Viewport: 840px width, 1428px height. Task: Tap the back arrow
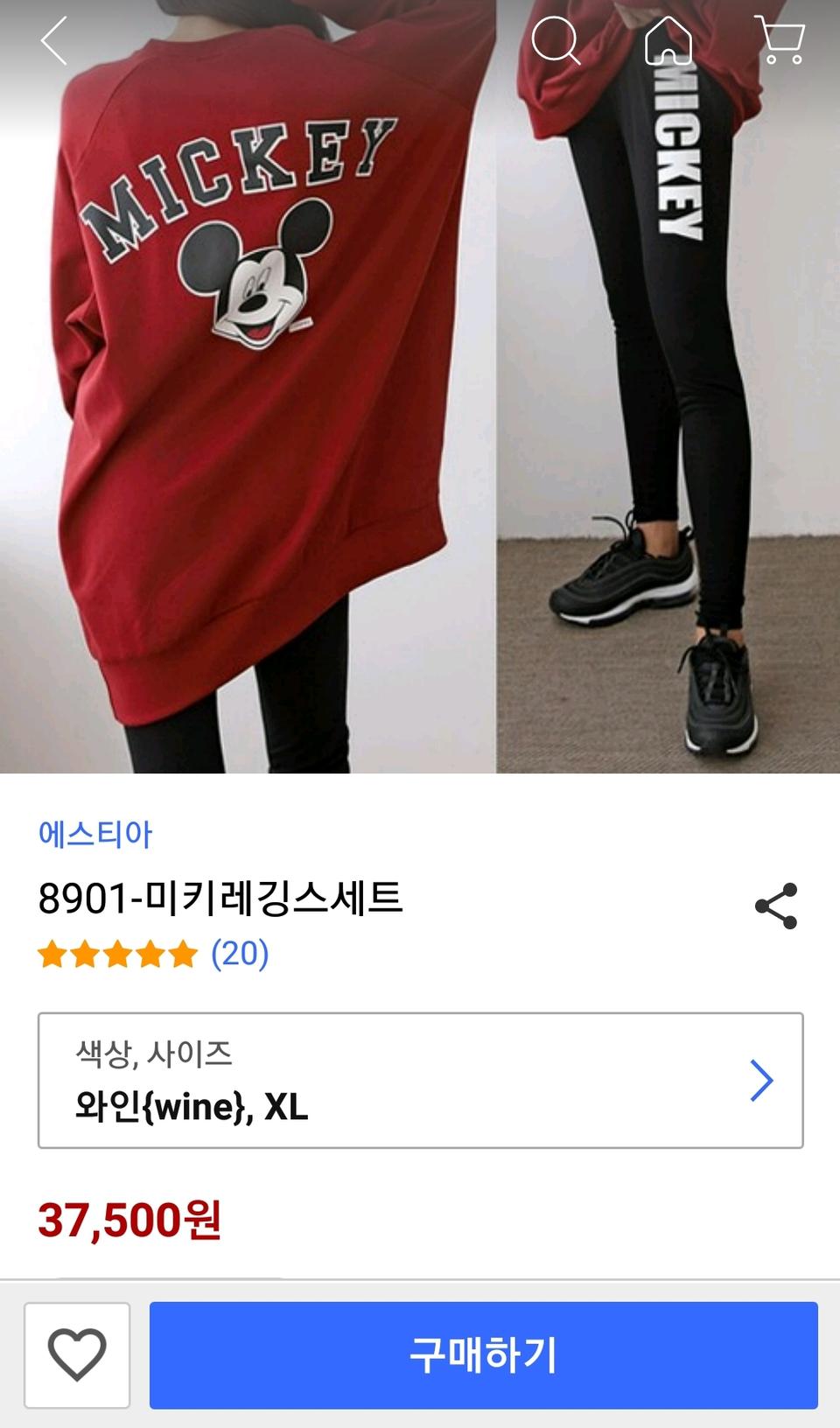54,42
